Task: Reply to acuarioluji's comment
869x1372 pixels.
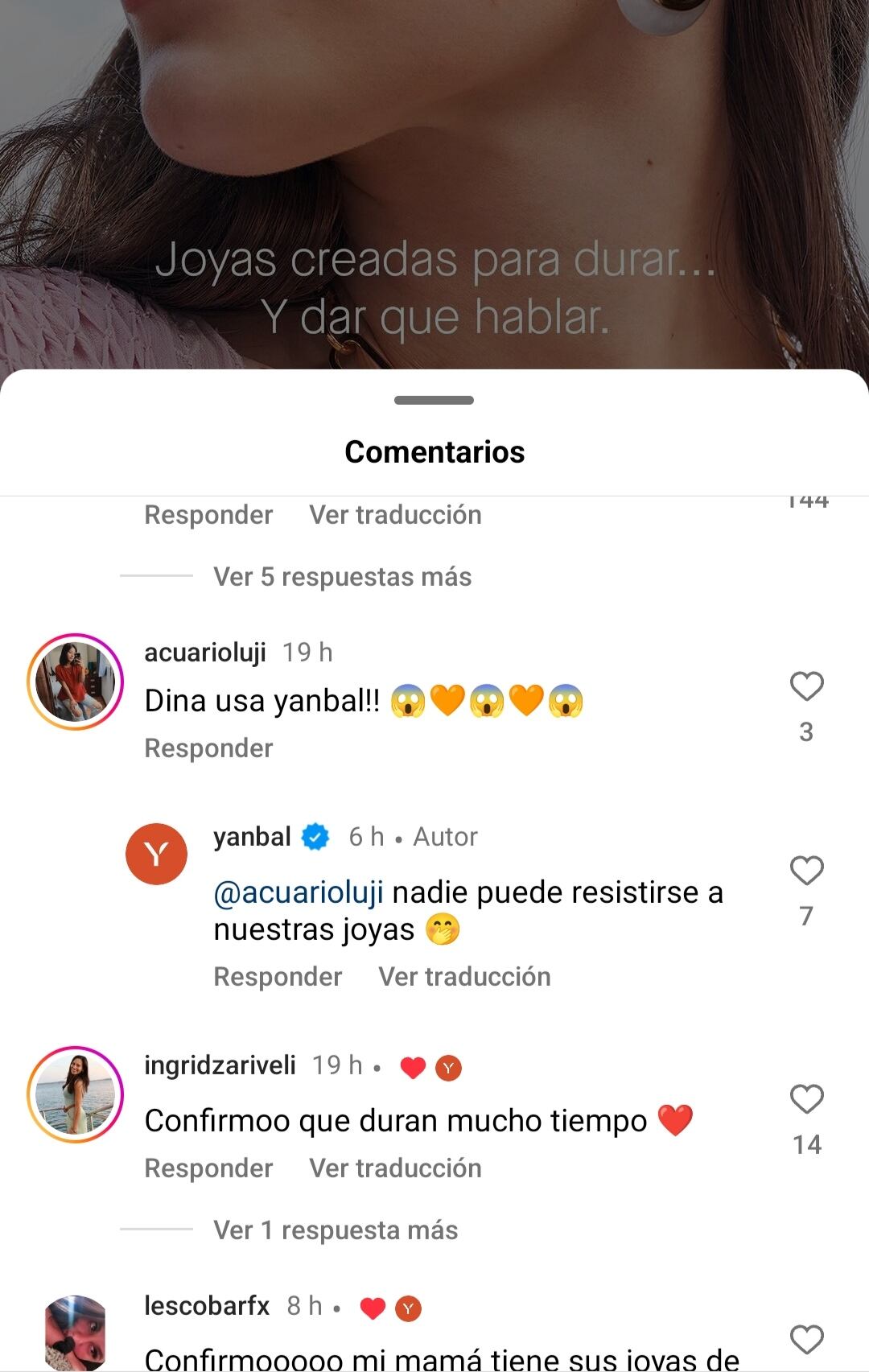Action: [208, 748]
